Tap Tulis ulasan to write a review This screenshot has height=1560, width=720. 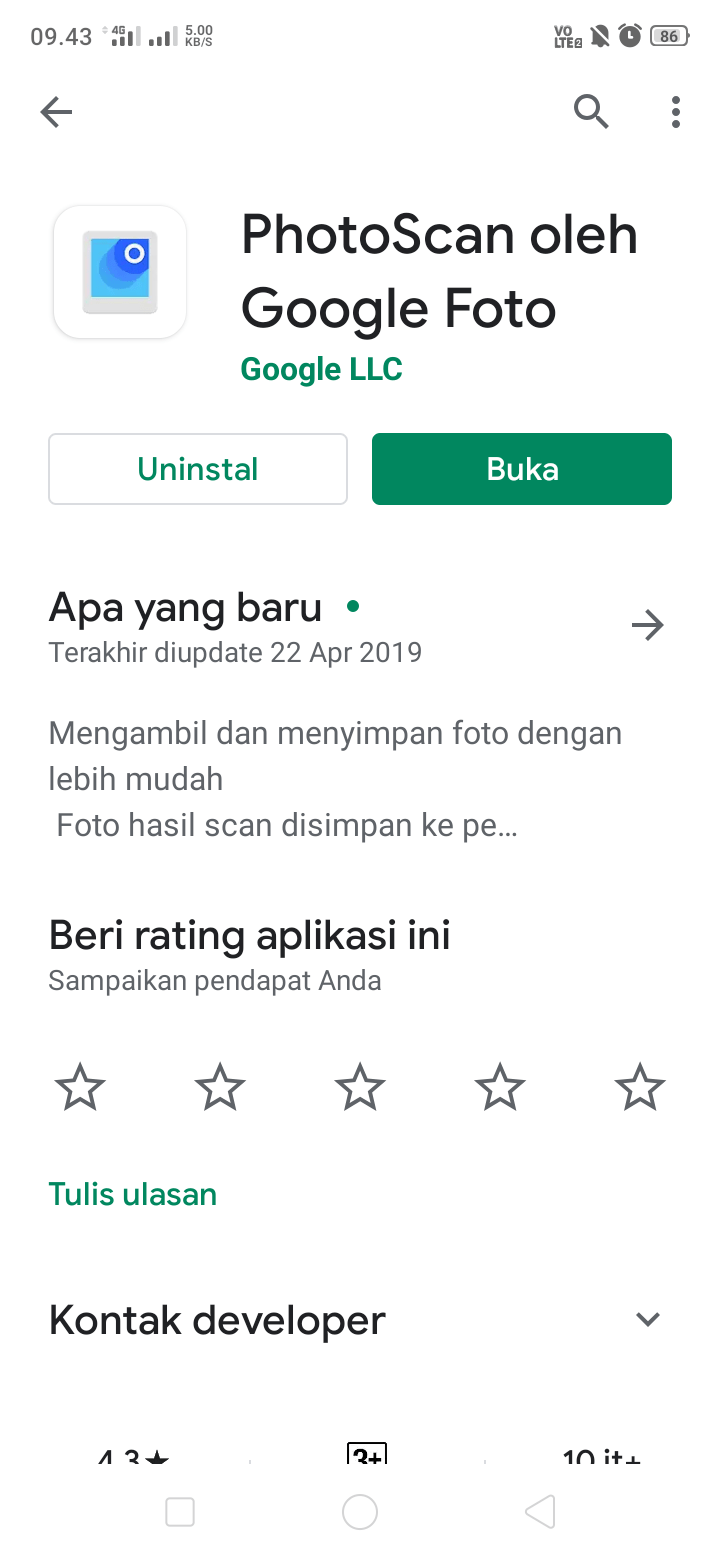pos(133,1194)
